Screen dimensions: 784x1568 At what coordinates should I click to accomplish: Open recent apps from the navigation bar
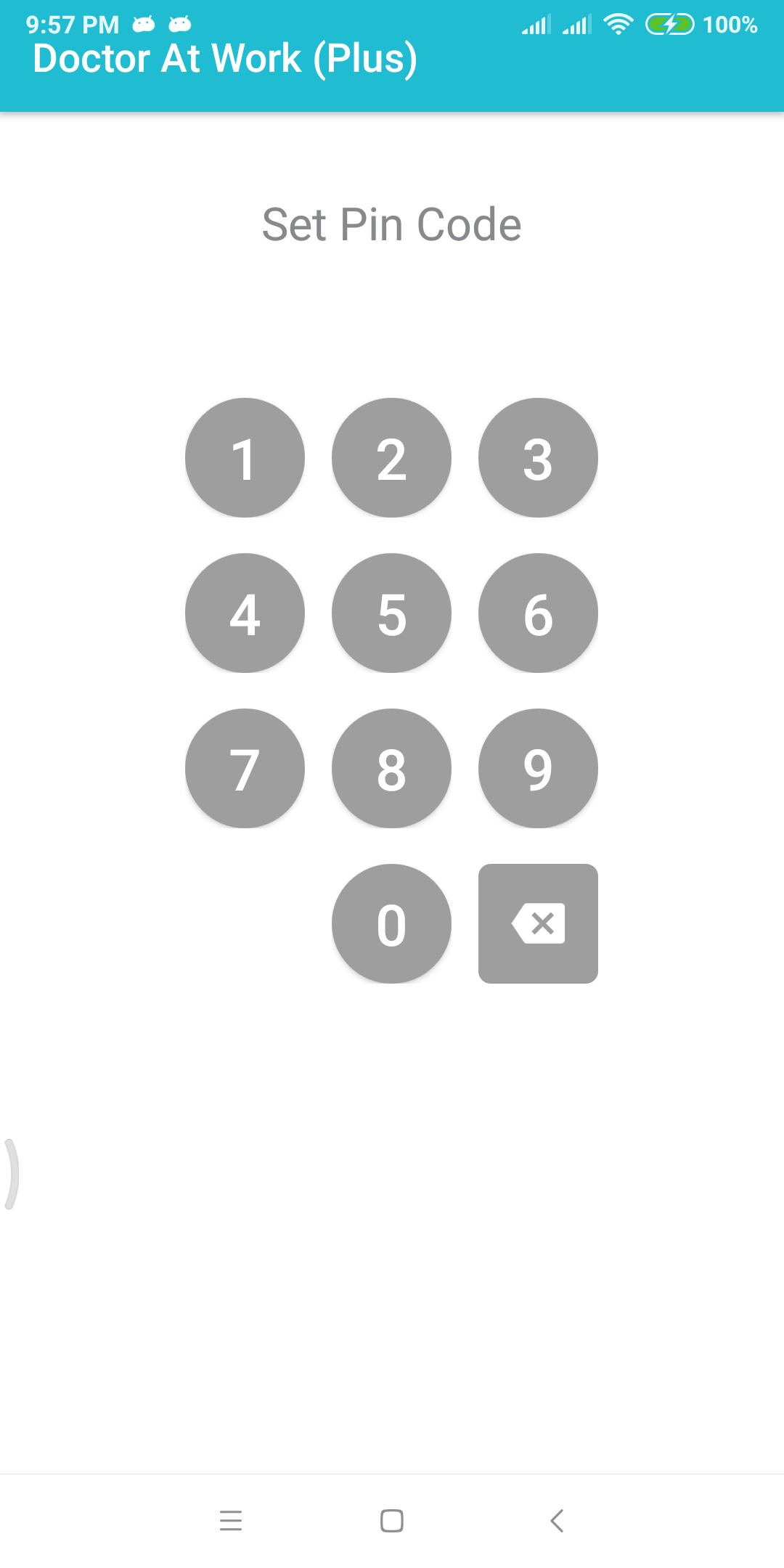pos(231,1520)
